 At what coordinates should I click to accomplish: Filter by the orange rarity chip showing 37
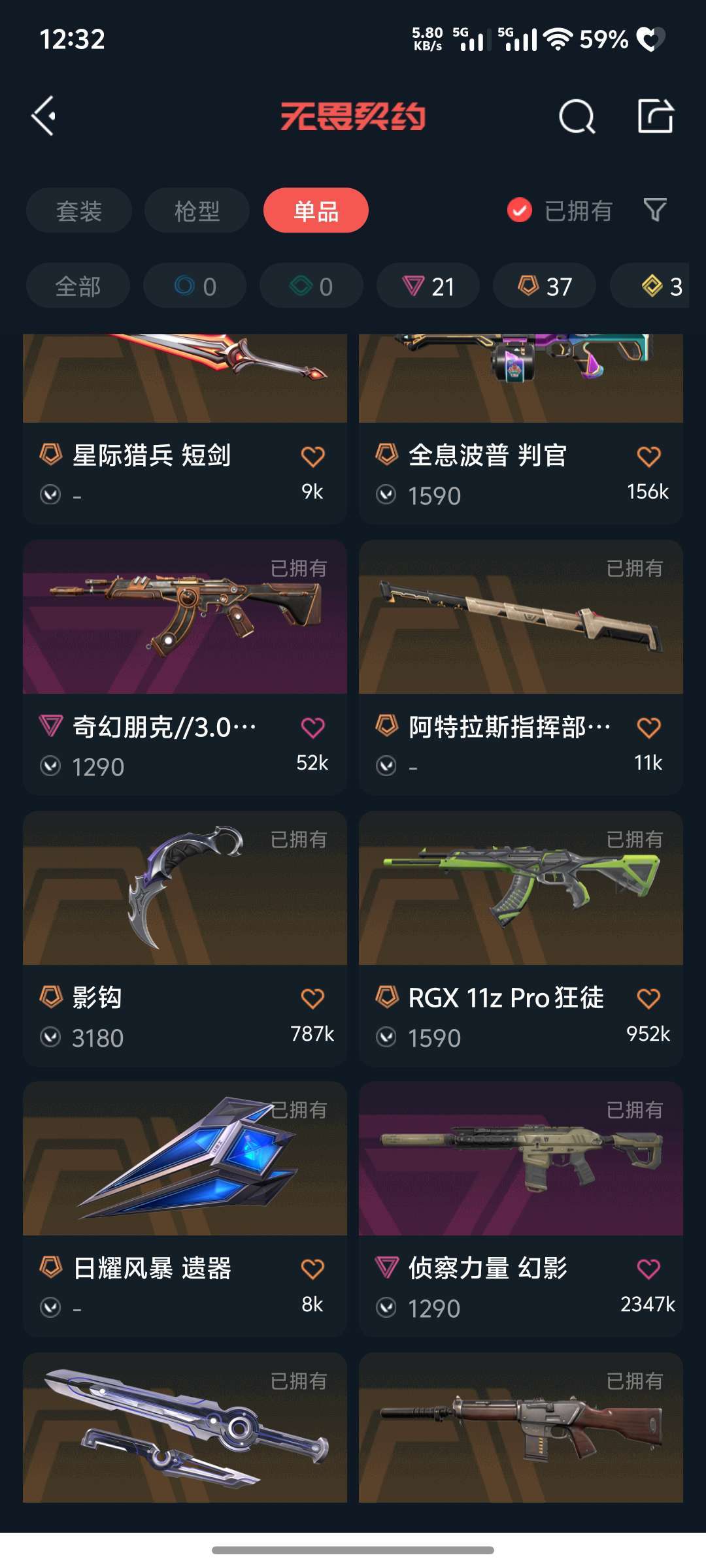point(545,286)
